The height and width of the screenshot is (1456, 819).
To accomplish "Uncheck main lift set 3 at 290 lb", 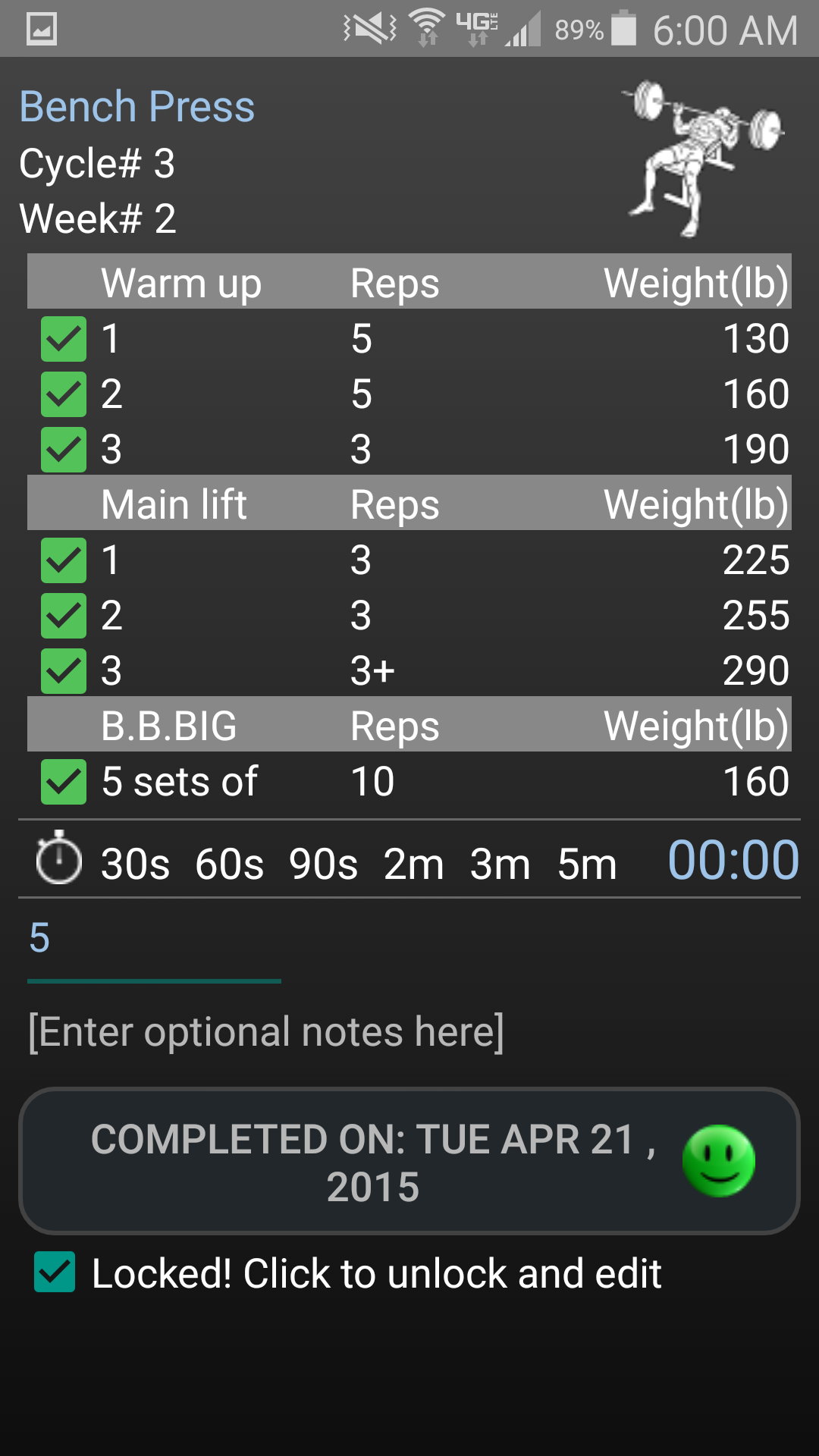I will 64,671.
